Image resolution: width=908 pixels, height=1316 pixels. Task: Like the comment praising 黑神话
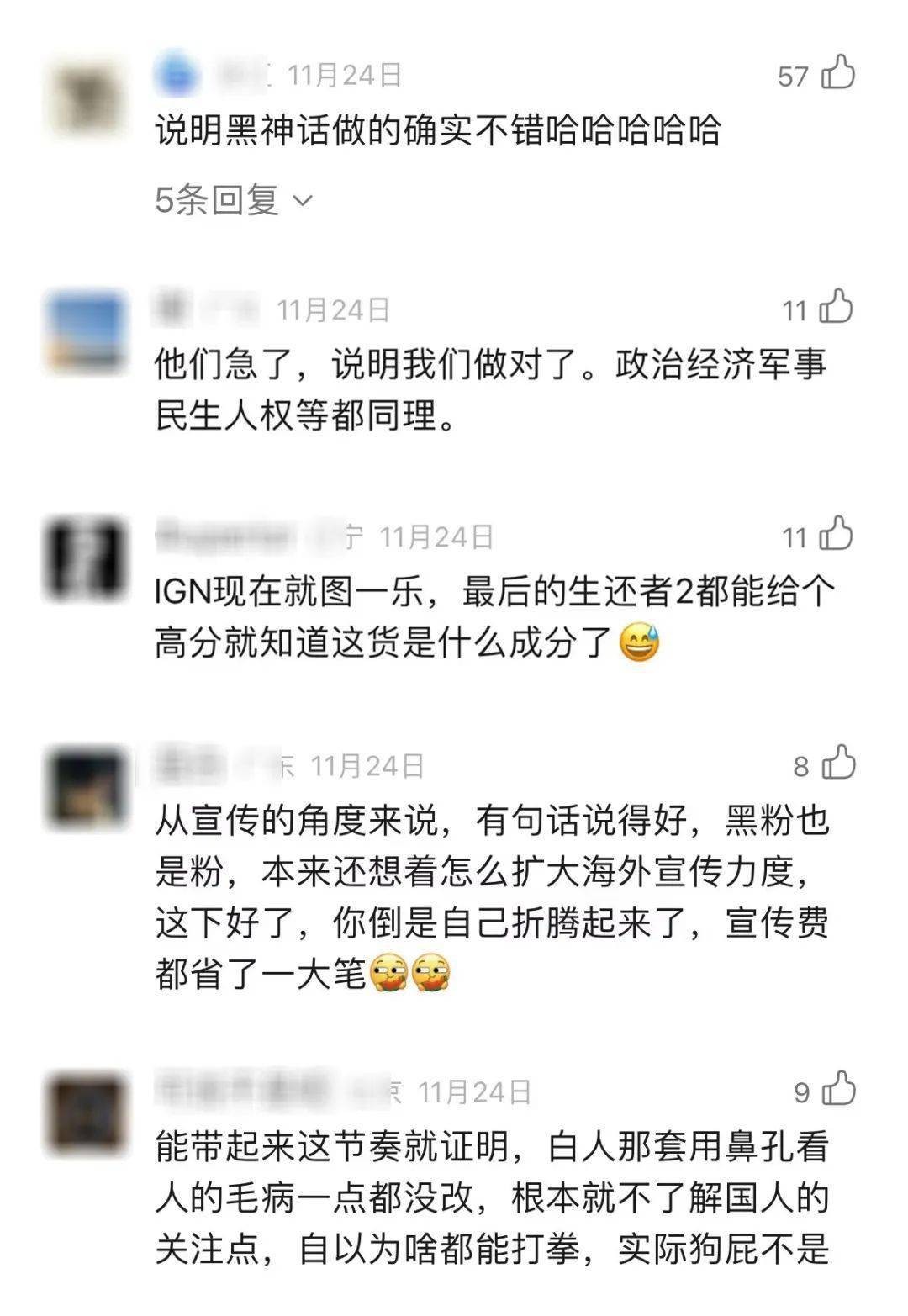click(x=837, y=73)
